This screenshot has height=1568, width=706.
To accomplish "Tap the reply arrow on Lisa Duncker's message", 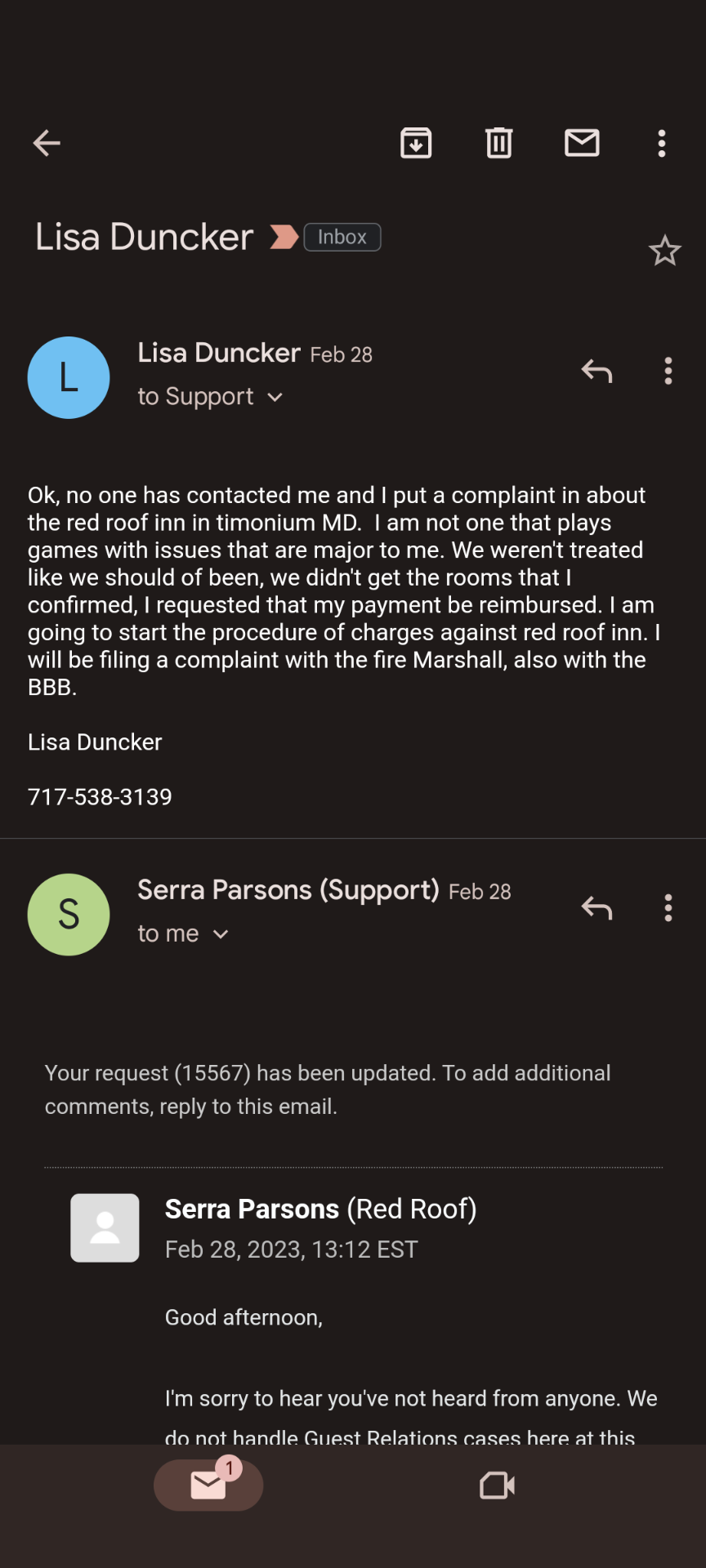I will (597, 372).
